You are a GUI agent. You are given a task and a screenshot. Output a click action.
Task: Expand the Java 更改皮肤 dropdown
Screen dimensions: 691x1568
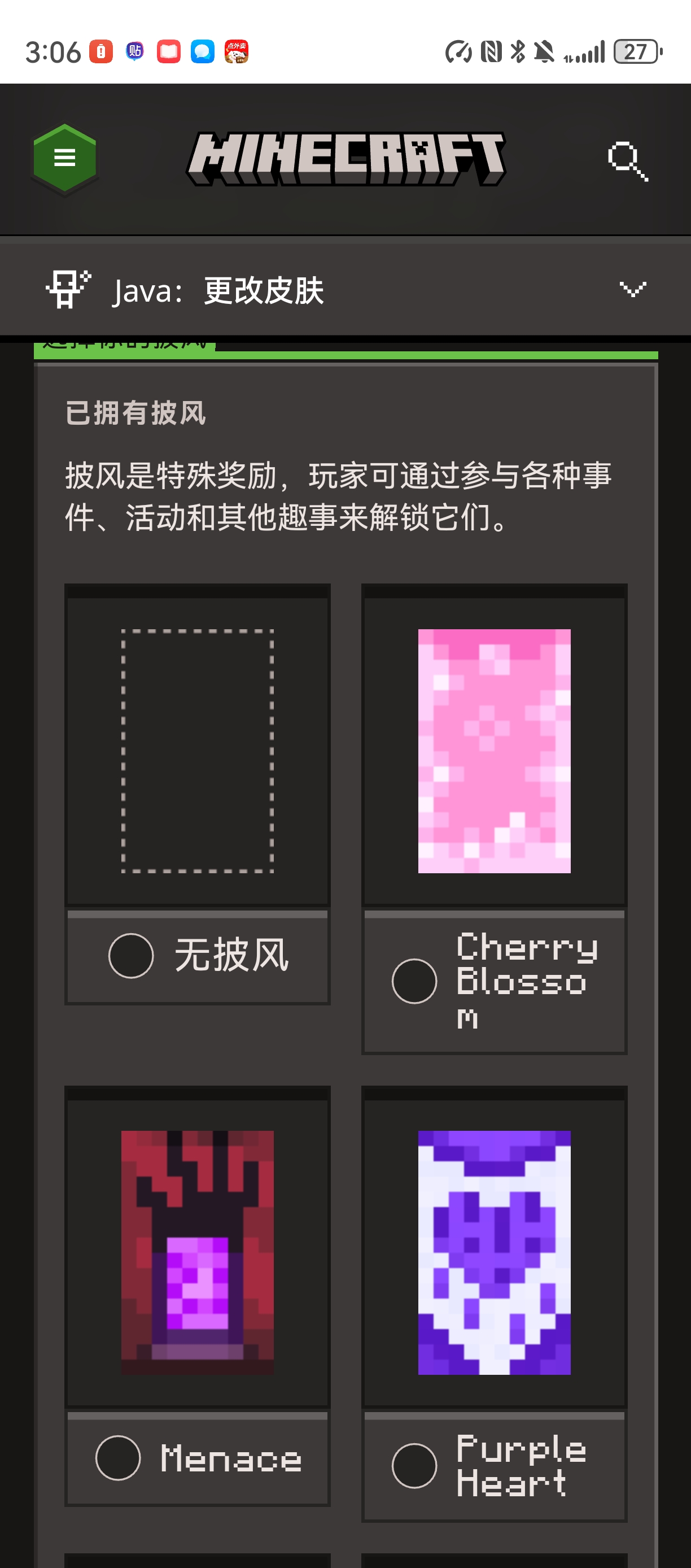pos(633,289)
